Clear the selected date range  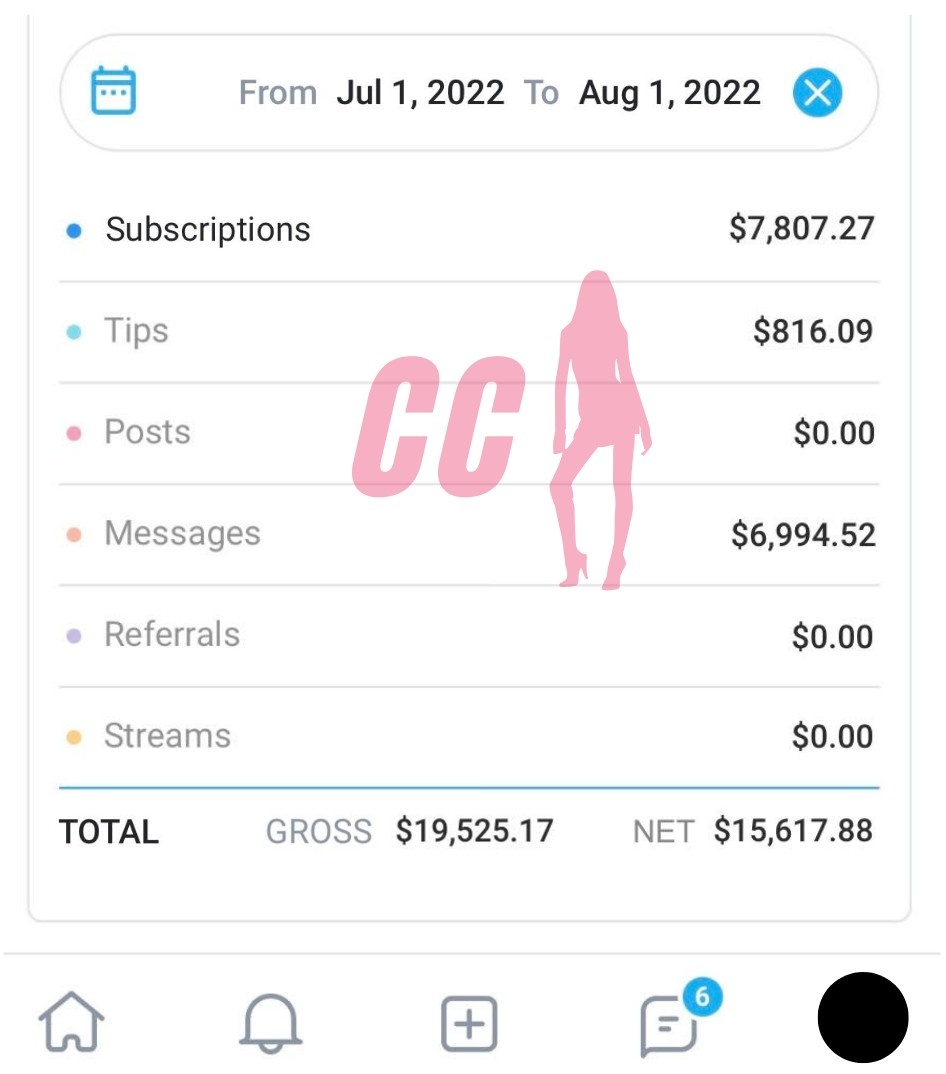(x=817, y=93)
